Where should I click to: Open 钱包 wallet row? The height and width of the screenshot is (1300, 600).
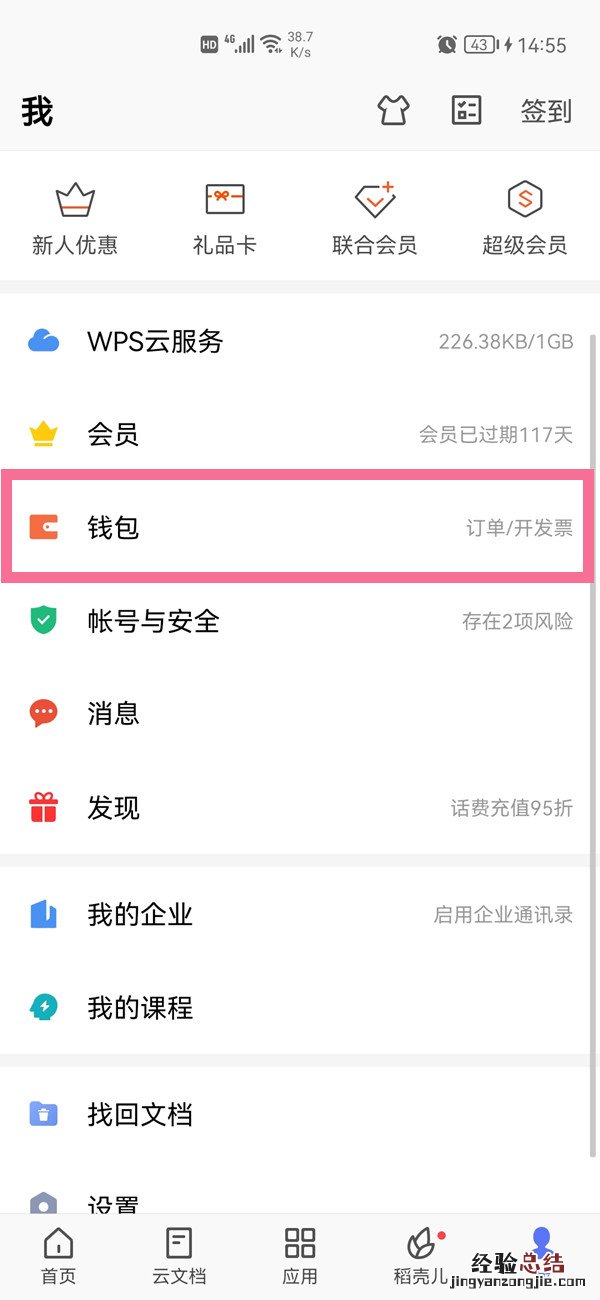(x=300, y=528)
